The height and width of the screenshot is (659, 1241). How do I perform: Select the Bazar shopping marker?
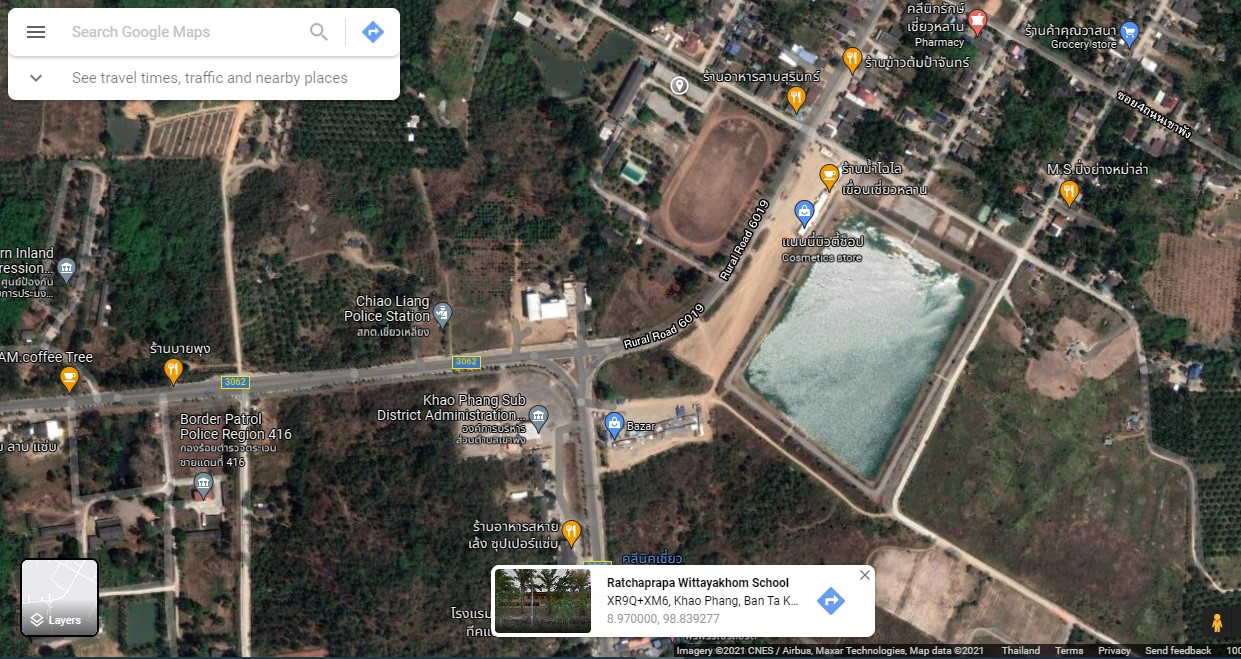tap(615, 424)
